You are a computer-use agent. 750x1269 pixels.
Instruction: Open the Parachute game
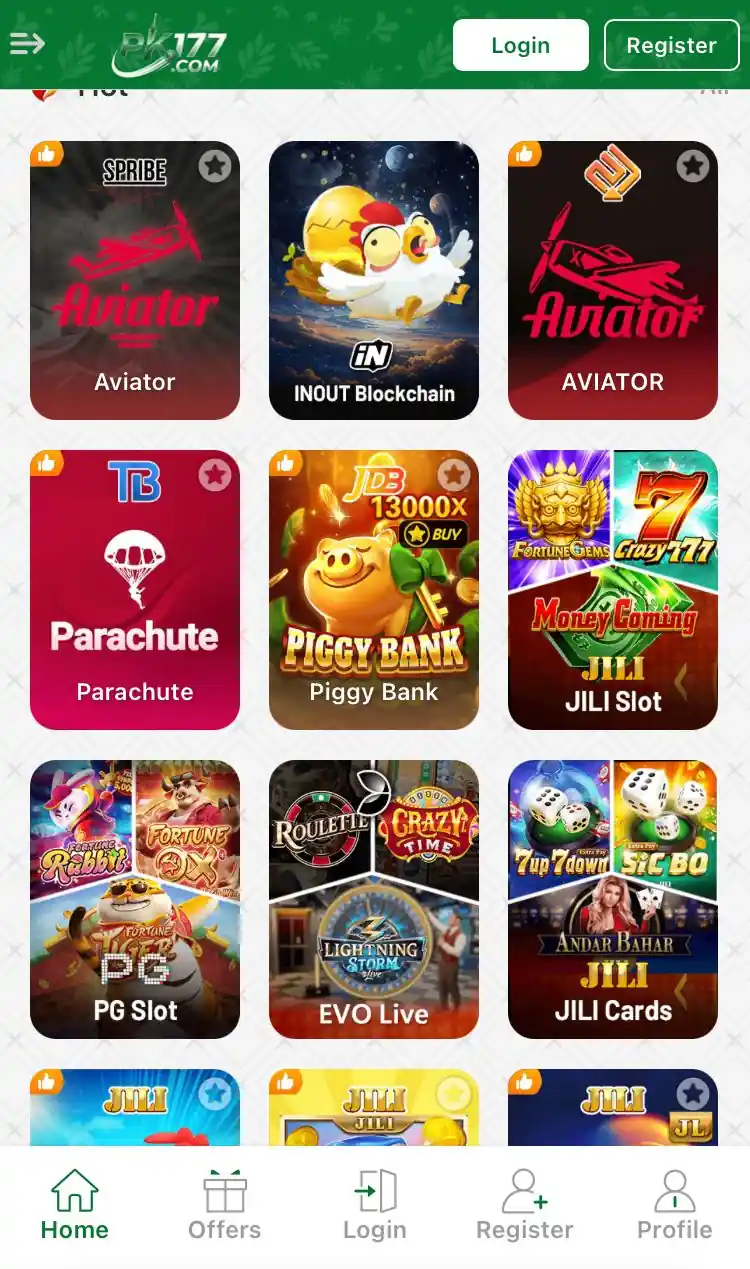pyautogui.click(x=135, y=600)
